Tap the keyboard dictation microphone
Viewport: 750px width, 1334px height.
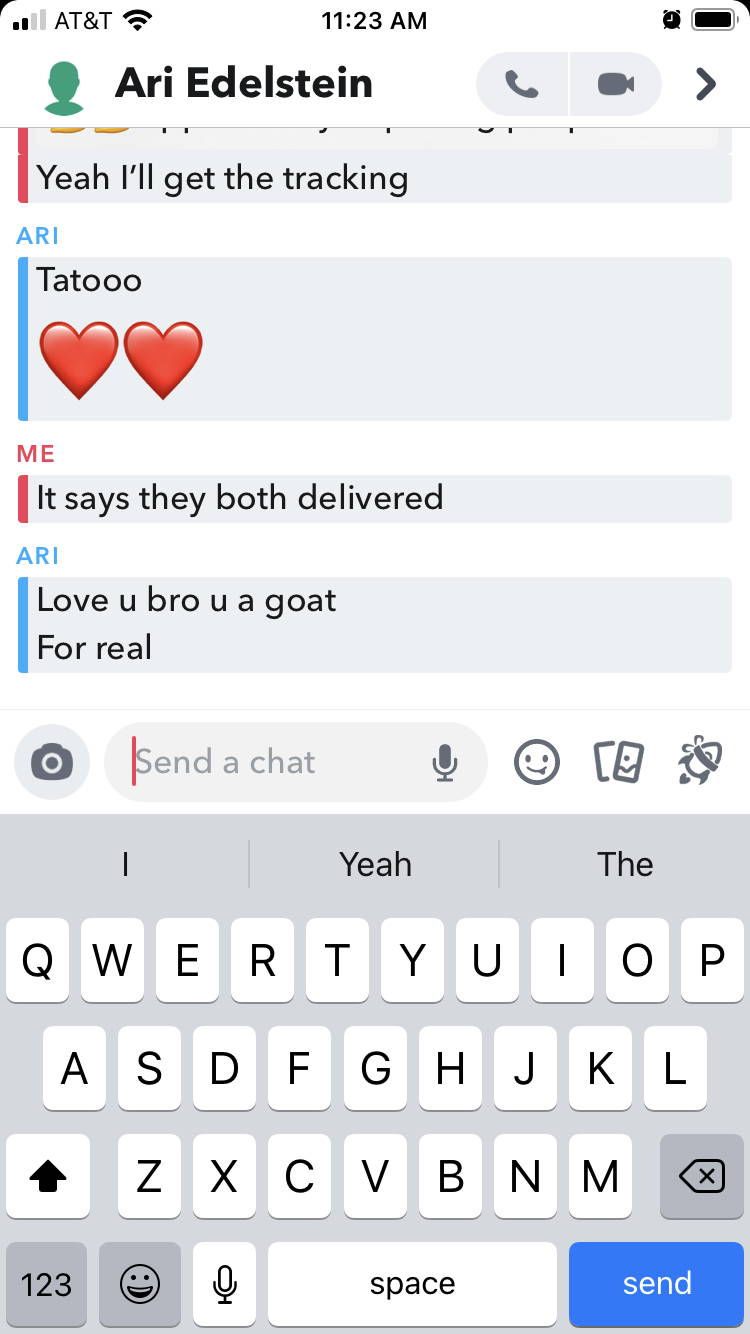225,1284
